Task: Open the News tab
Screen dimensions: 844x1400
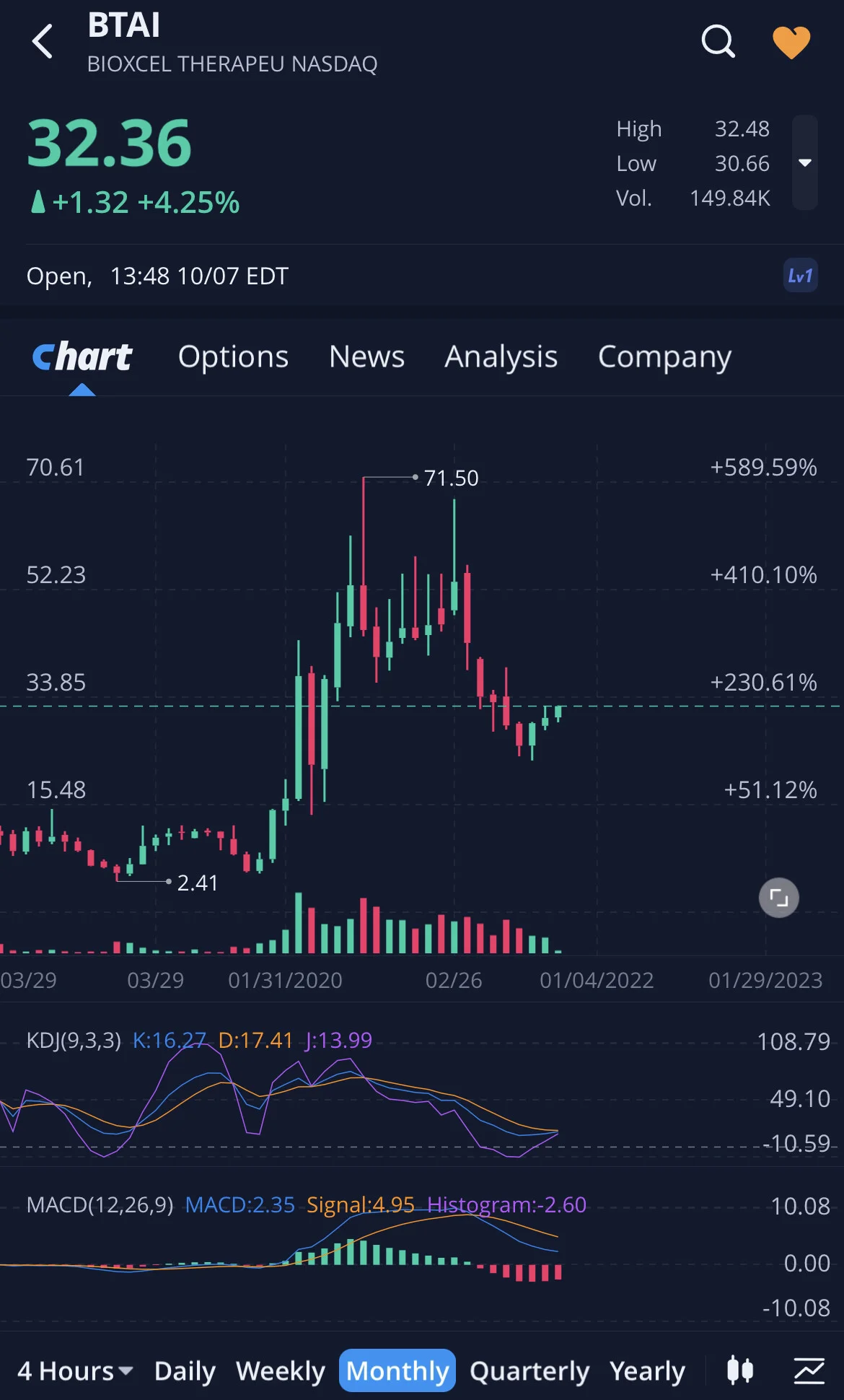Action: pos(366,356)
